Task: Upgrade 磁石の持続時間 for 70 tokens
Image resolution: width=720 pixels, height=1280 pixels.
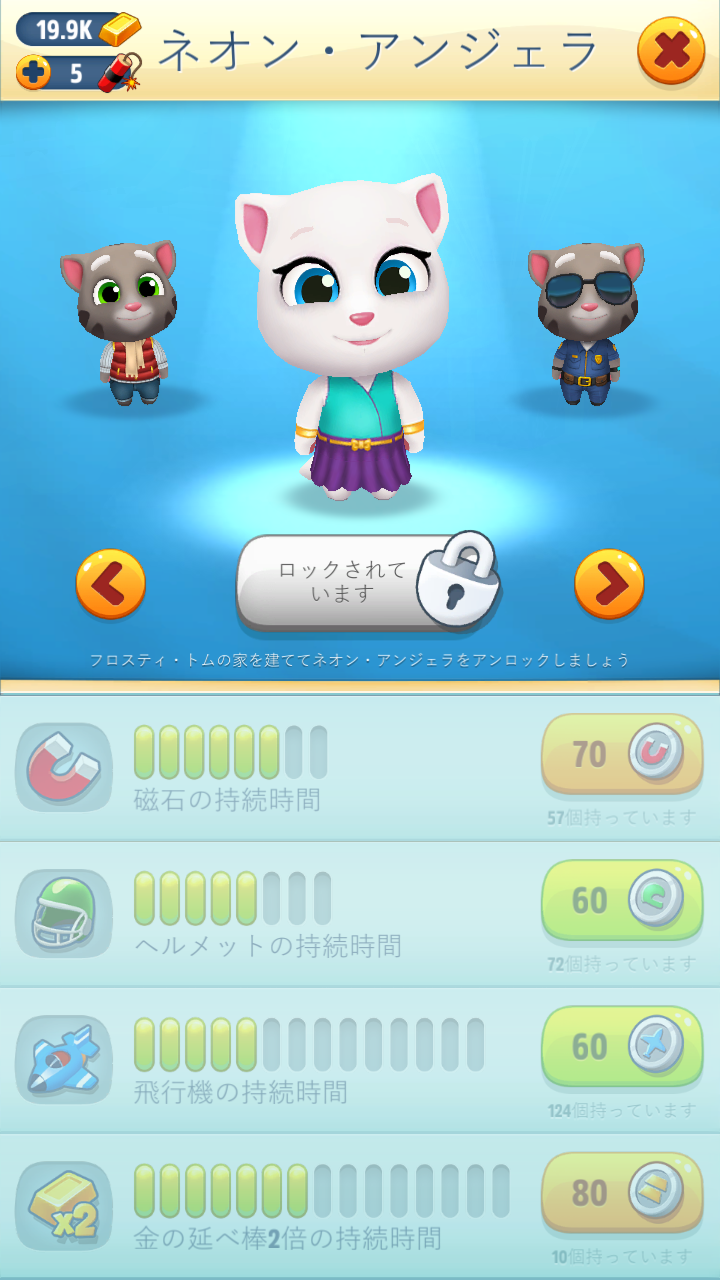Action: tap(622, 754)
